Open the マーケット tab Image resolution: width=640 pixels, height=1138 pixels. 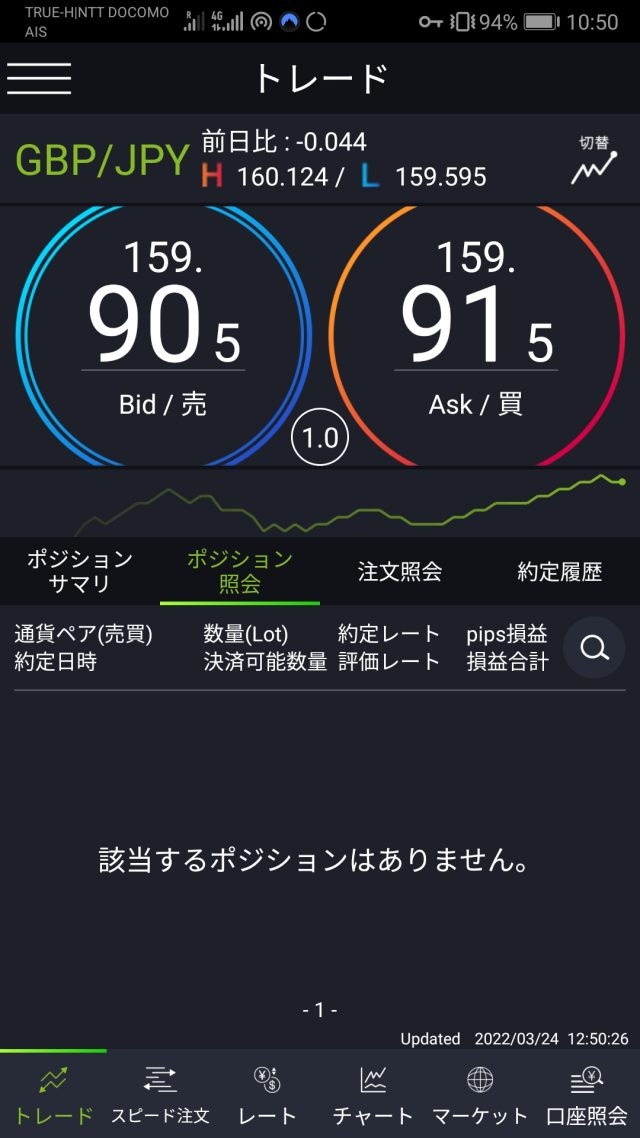[x=480, y=1095]
